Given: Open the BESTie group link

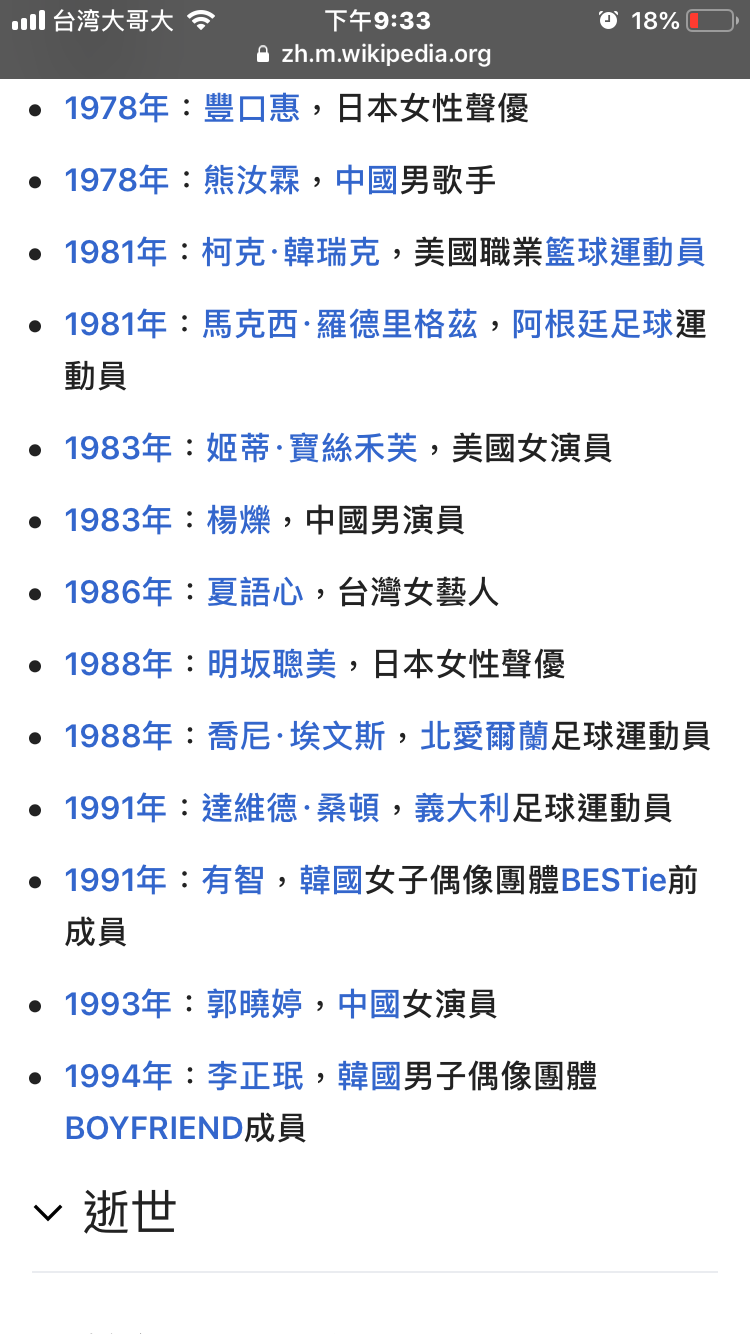Looking at the screenshot, I should tap(614, 880).
